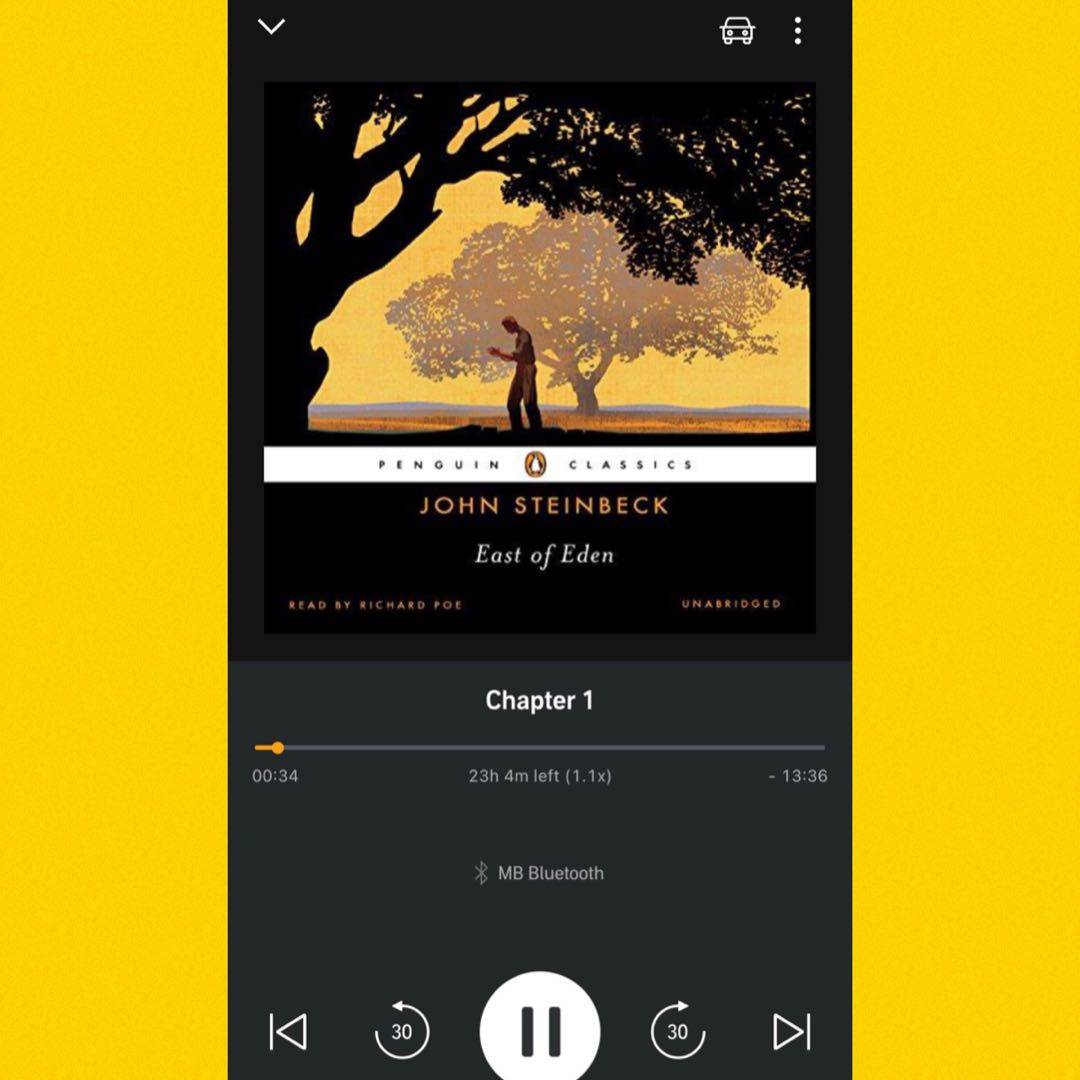Open the overflow menu
This screenshot has height=1080, width=1080.
click(797, 31)
